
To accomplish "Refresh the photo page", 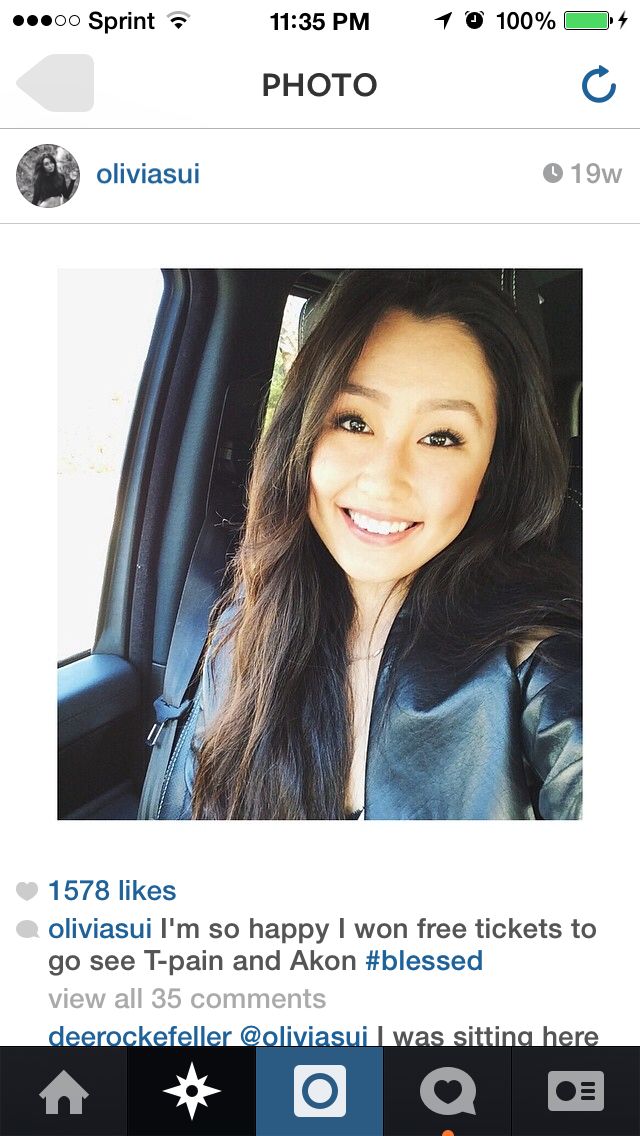I will click(x=599, y=84).
